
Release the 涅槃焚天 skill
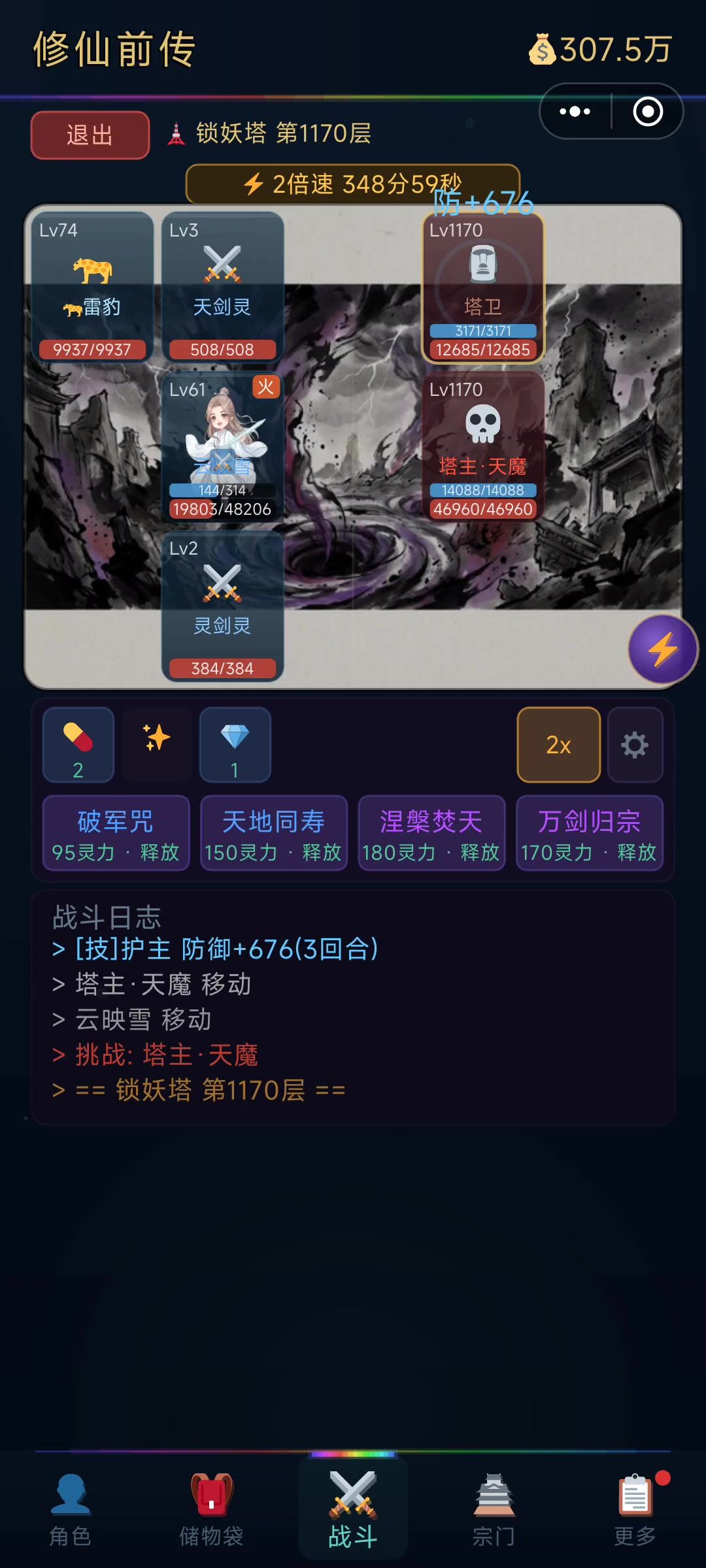431,834
